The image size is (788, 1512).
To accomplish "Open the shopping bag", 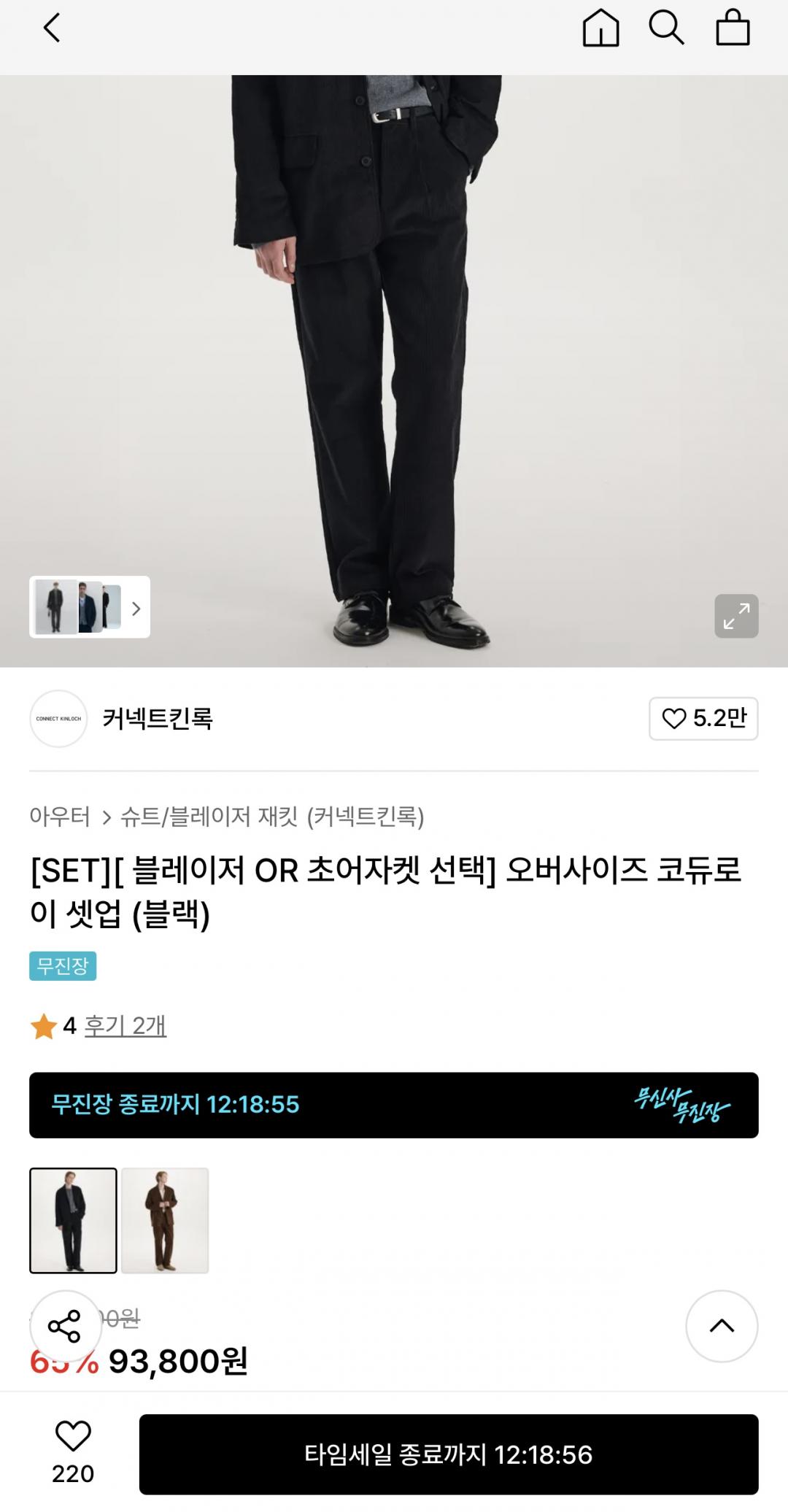I will coord(733,29).
